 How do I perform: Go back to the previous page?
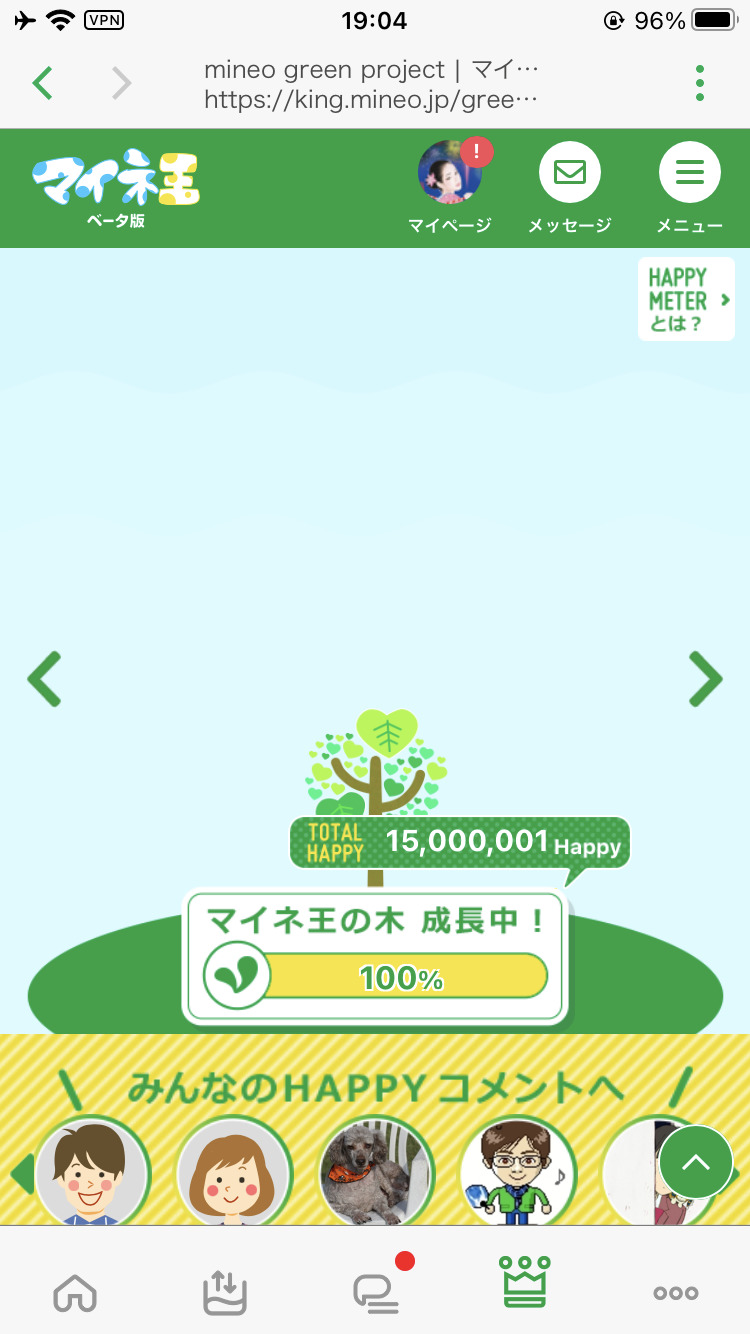coord(42,84)
